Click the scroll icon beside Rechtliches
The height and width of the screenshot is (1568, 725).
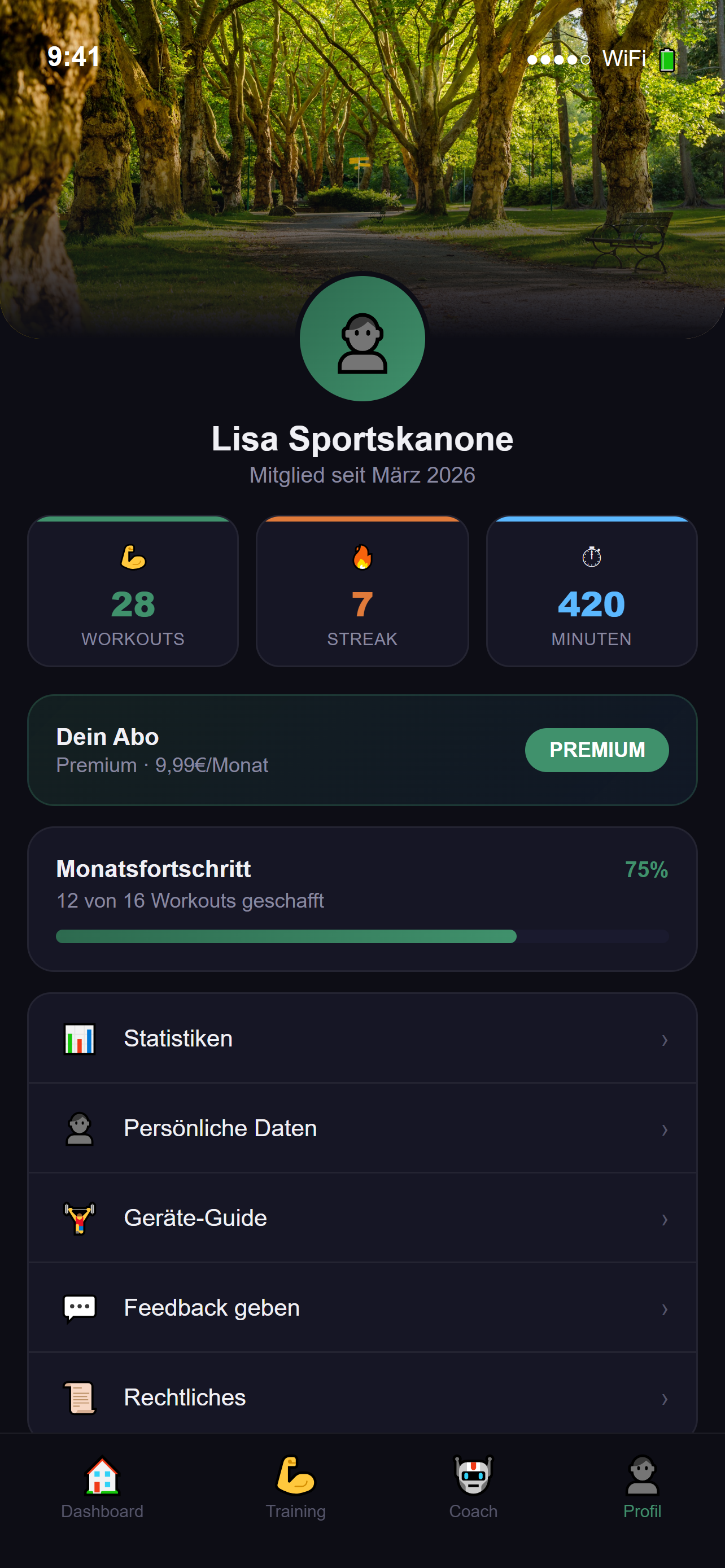click(x=80, y=1397)
